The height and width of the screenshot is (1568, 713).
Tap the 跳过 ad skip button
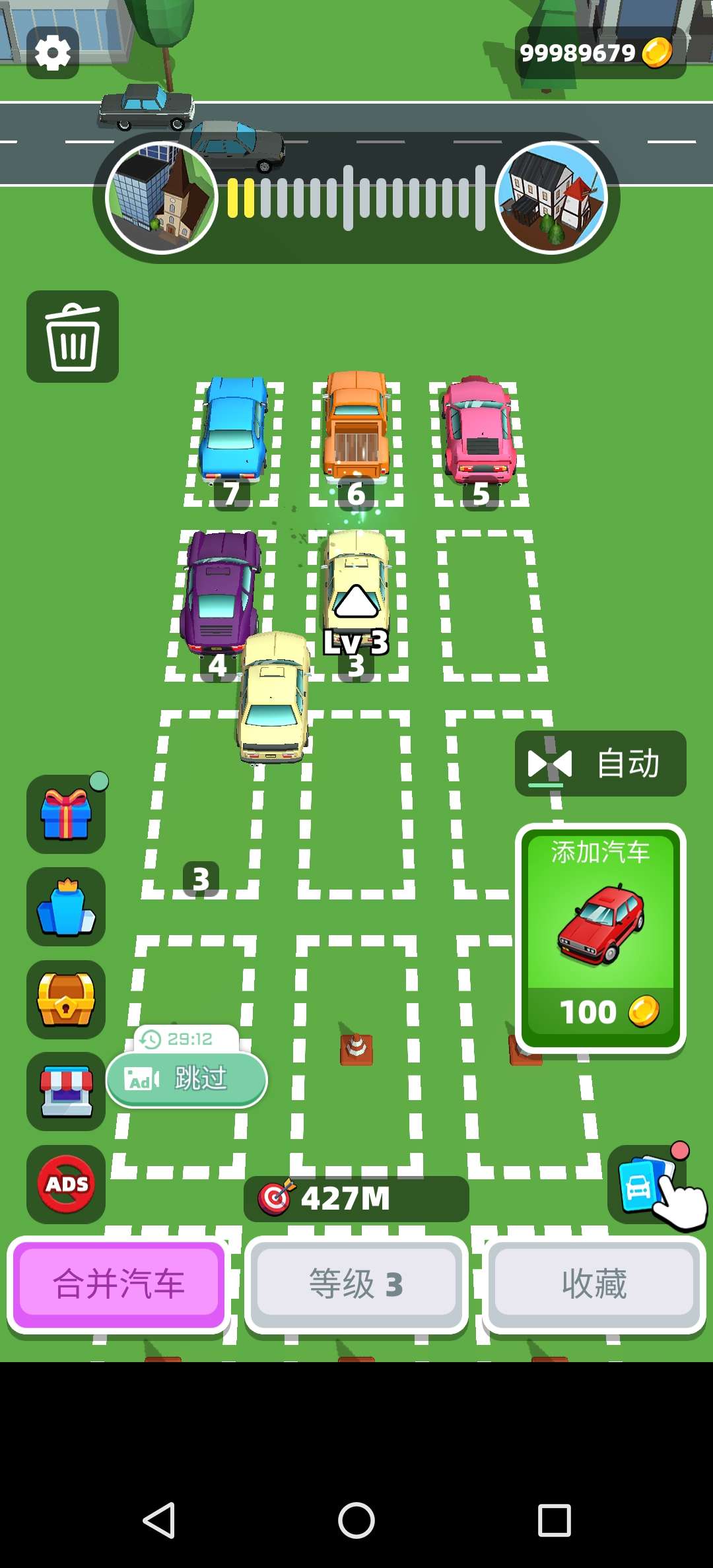187,1079
